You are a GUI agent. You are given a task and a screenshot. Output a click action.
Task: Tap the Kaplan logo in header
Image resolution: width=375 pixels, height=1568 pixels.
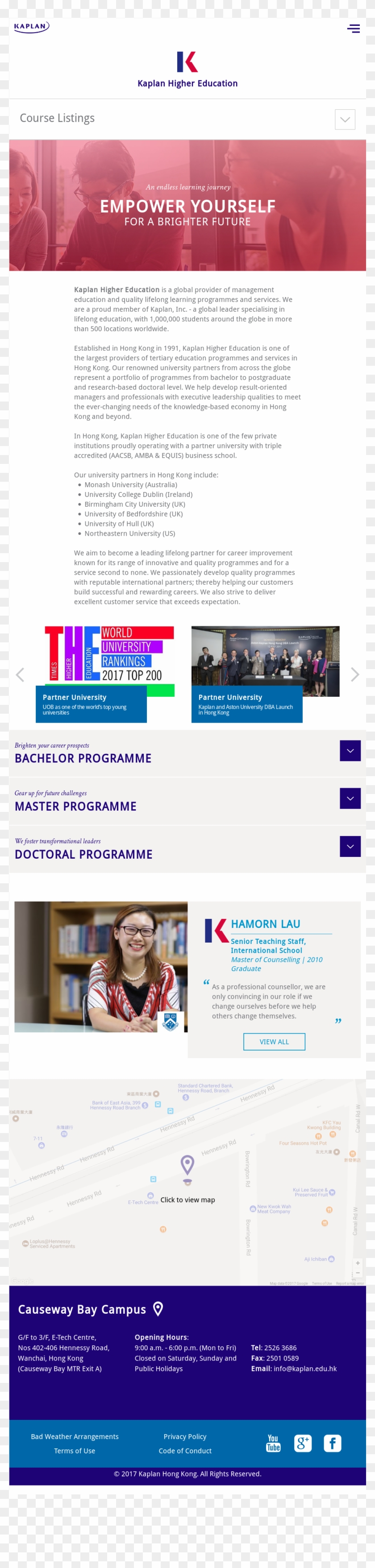pyautogui.click(x=31, y=26)
